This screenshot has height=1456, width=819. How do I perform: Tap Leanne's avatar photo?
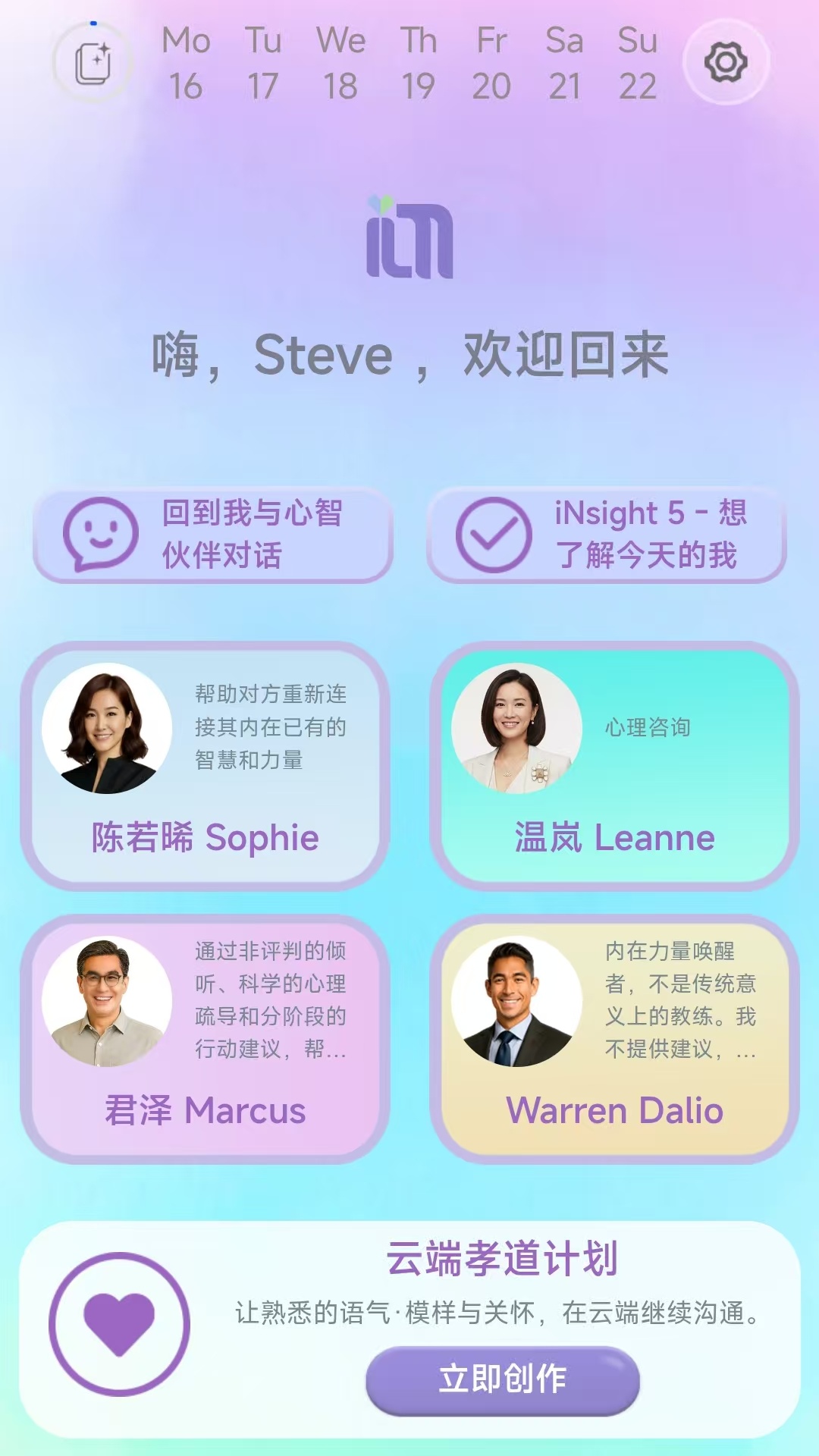click(x=516, y=728)
